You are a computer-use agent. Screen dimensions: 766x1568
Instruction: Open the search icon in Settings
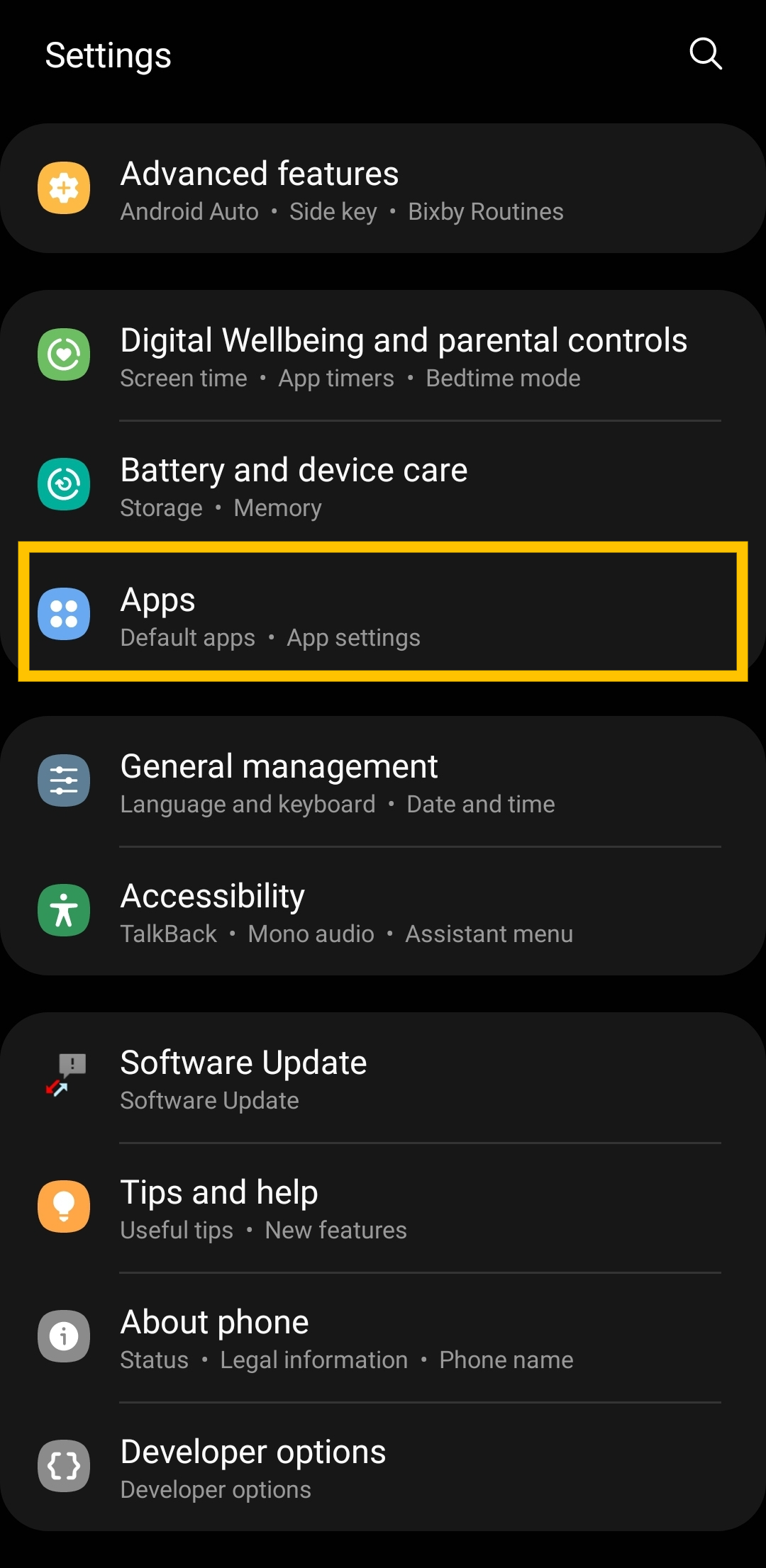(x=706, y=54)
